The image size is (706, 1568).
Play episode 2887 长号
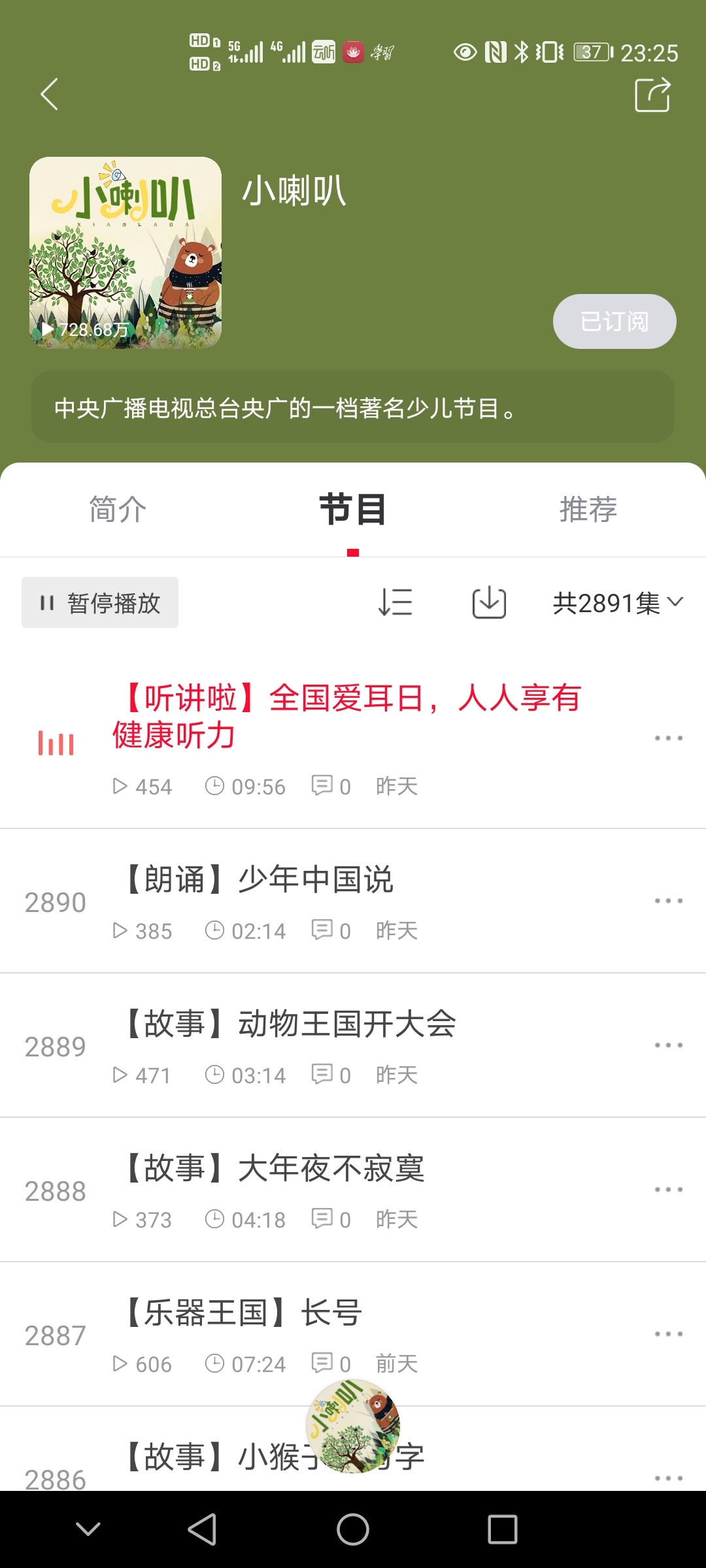353,1335
